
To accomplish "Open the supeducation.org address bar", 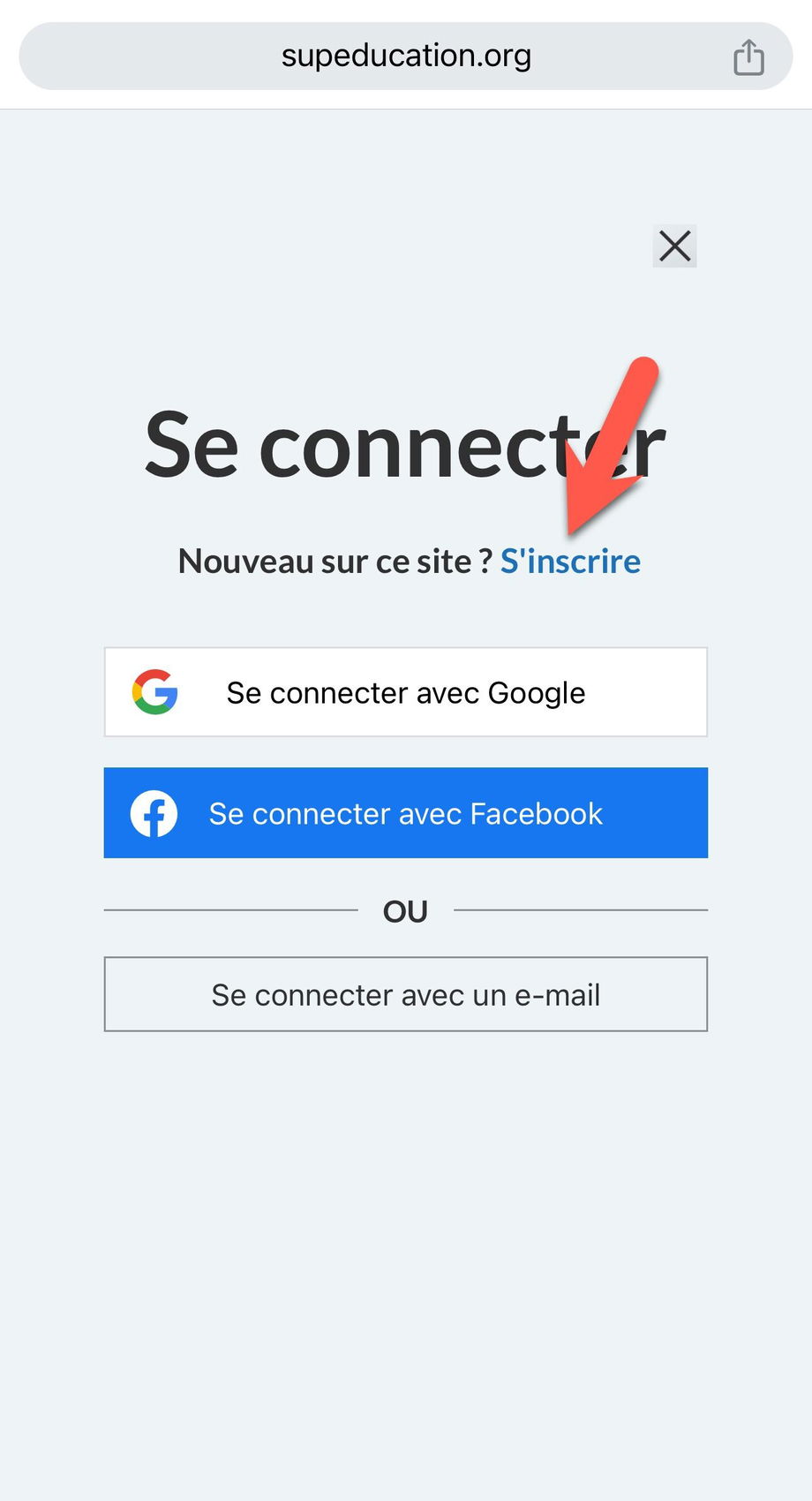I will click(x=406, y=56).
